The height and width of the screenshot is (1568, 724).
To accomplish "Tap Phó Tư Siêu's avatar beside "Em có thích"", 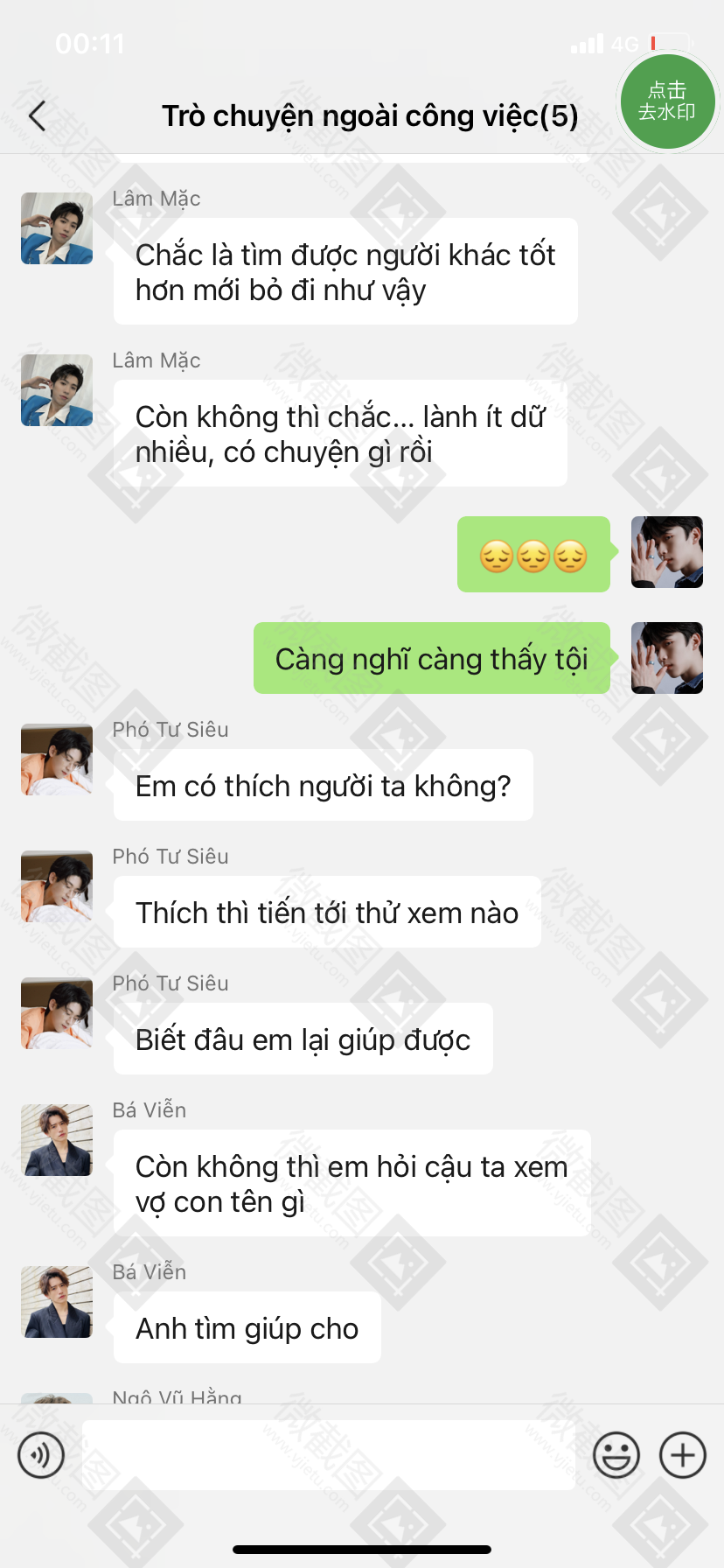I will pos(57,759).
